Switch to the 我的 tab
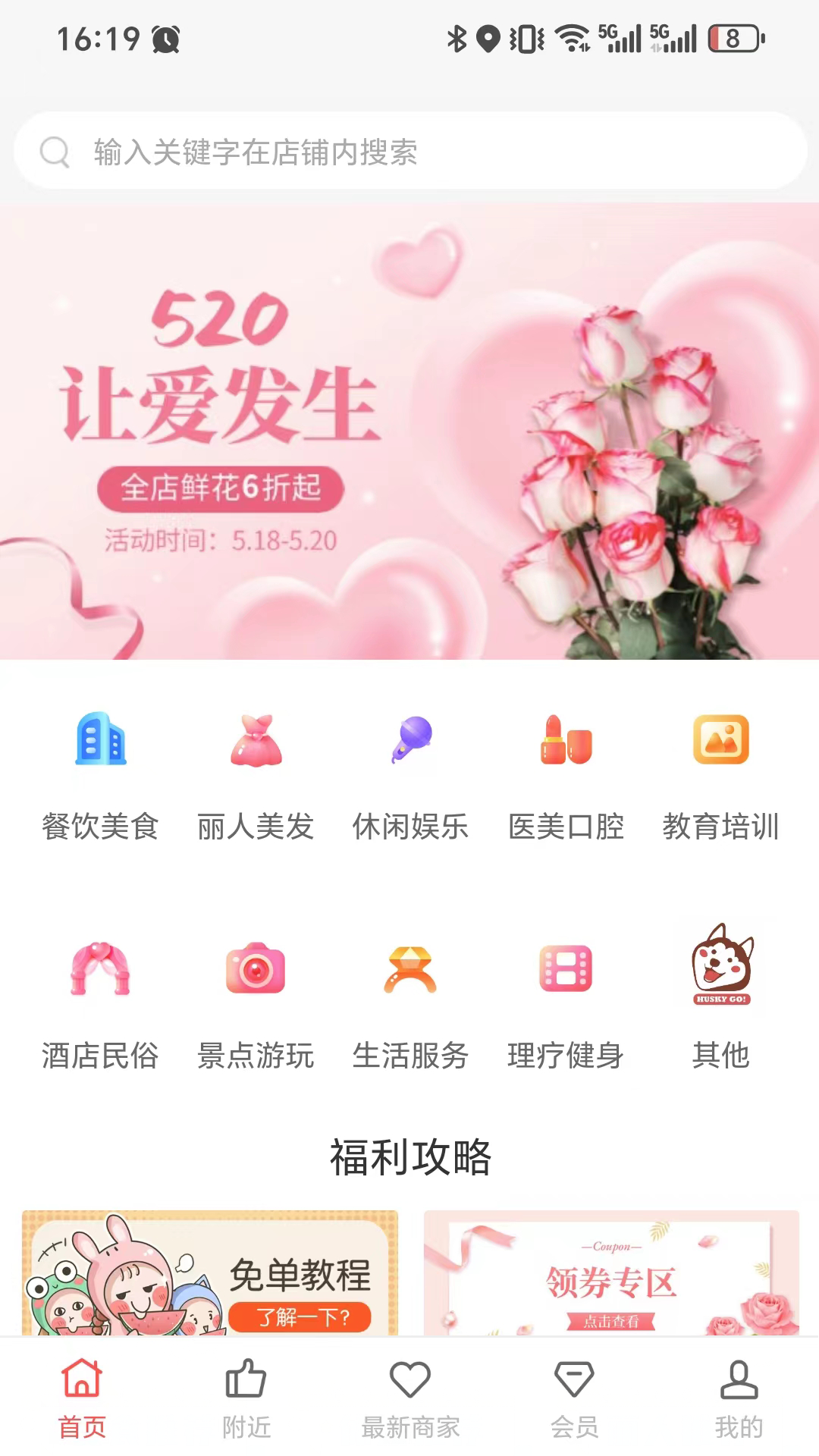Image resolution: width=819 pixels, height=1456 pixels. [x=739, y=1399]
